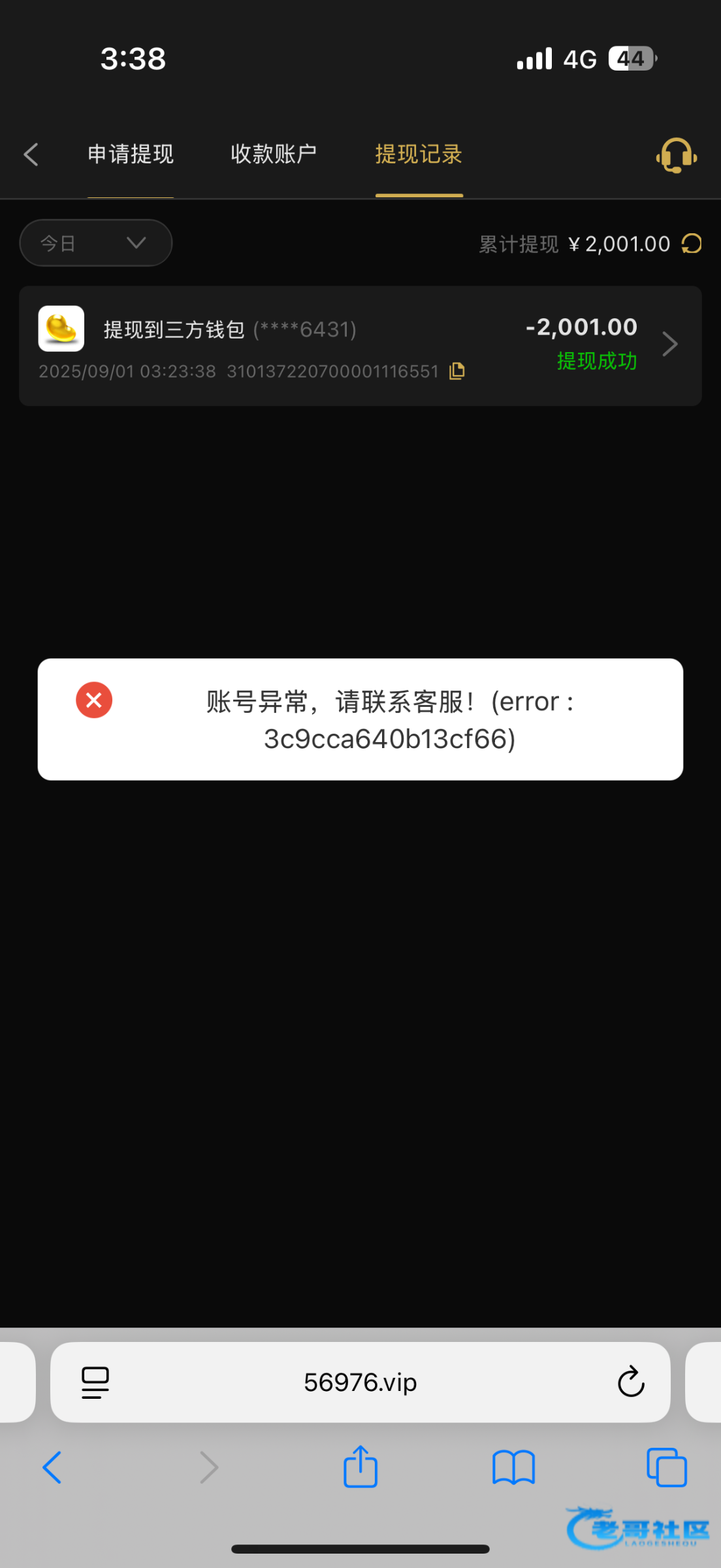Reload the page in the browser
This screenshot has width=721, height=1568.
[631, 1382]
